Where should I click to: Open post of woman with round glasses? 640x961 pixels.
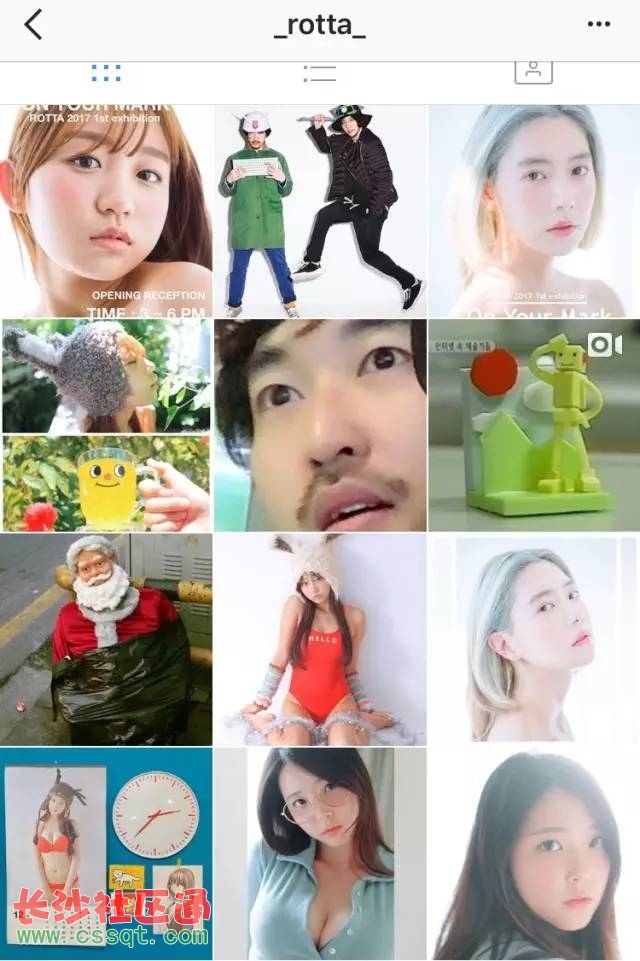[320, 853]
